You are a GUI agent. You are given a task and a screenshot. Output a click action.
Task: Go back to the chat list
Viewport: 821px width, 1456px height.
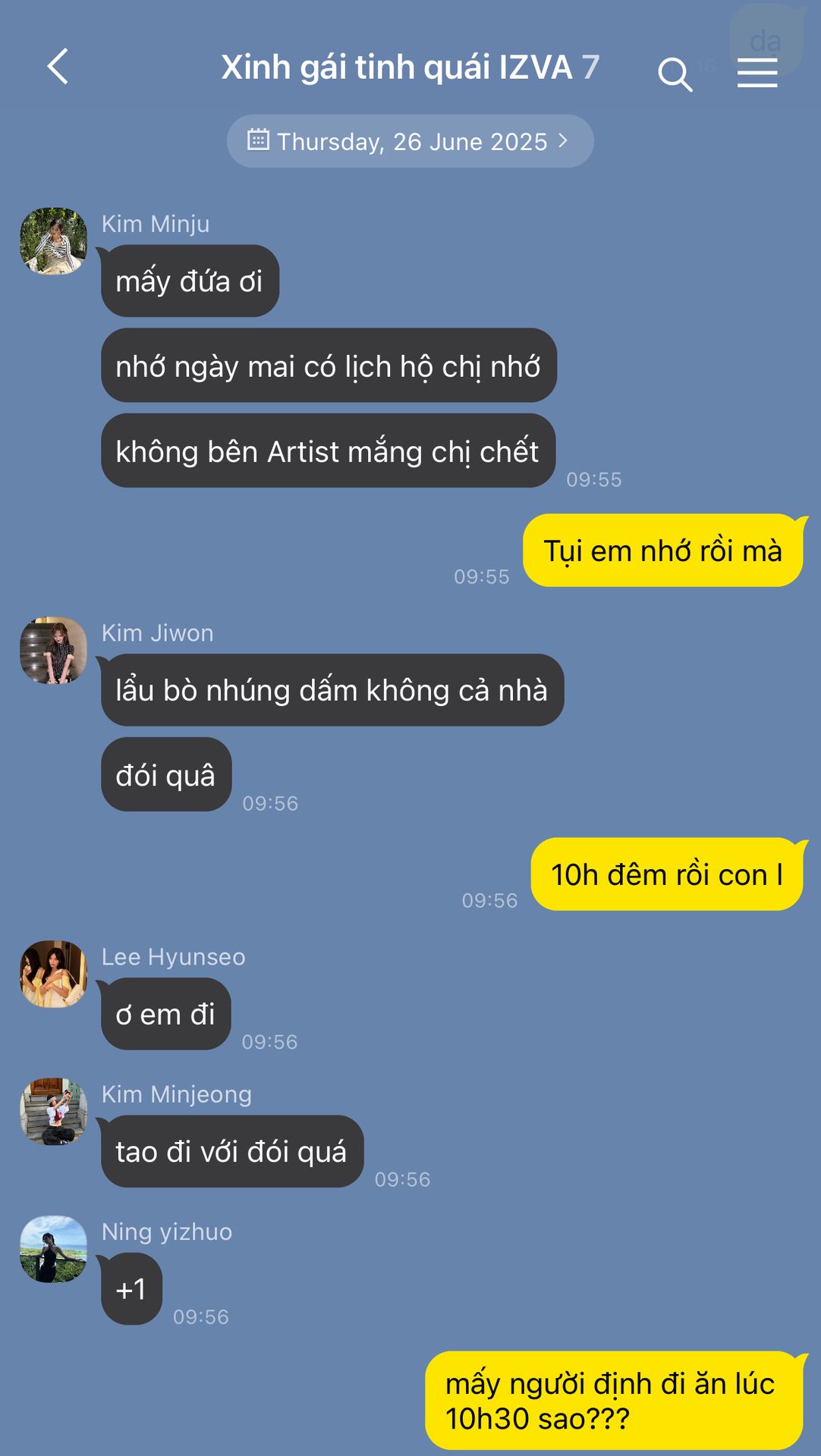tap(58, 67)
